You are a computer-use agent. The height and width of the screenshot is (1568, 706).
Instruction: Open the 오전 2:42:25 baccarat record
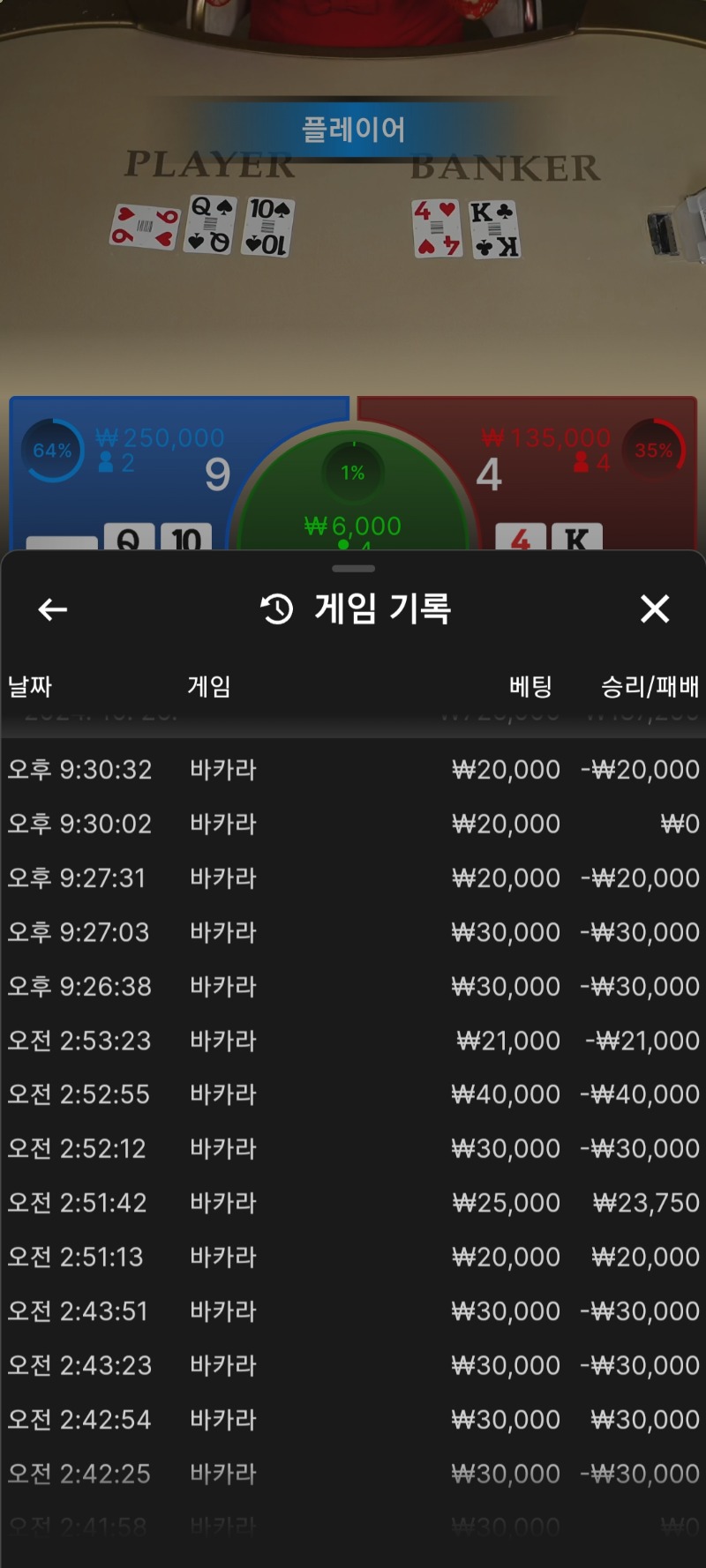[x=353, y=1474]
